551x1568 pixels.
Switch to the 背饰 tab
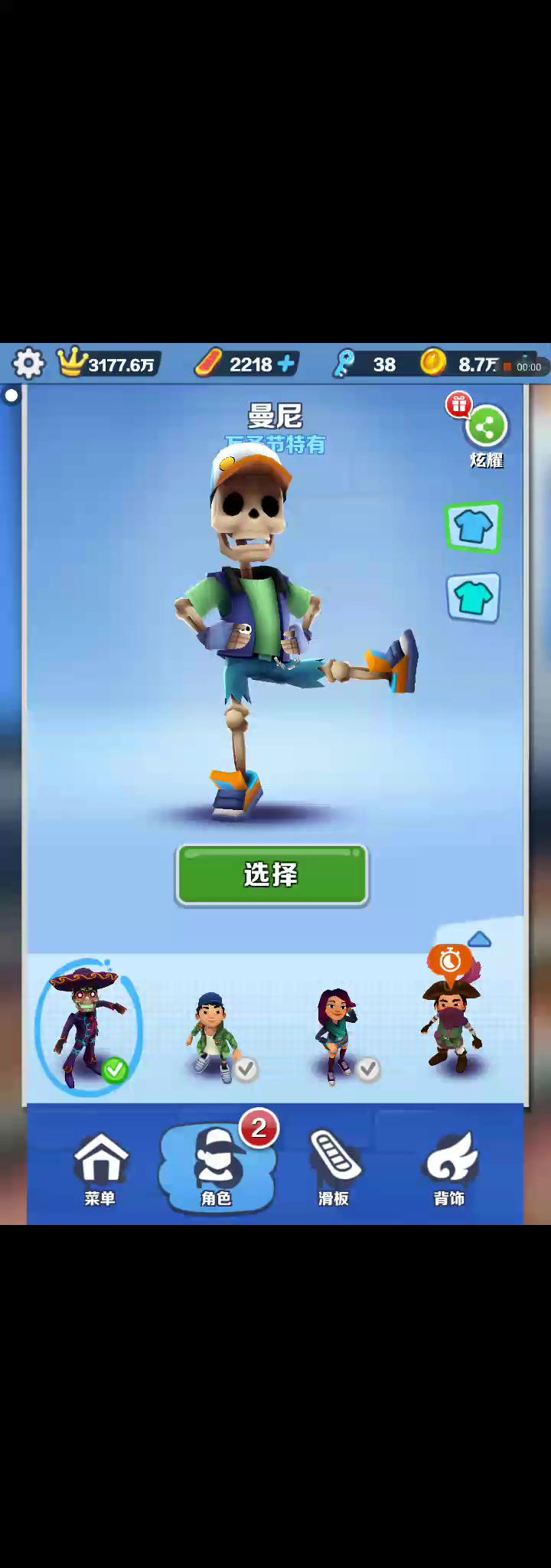(x=450, y=1168)
